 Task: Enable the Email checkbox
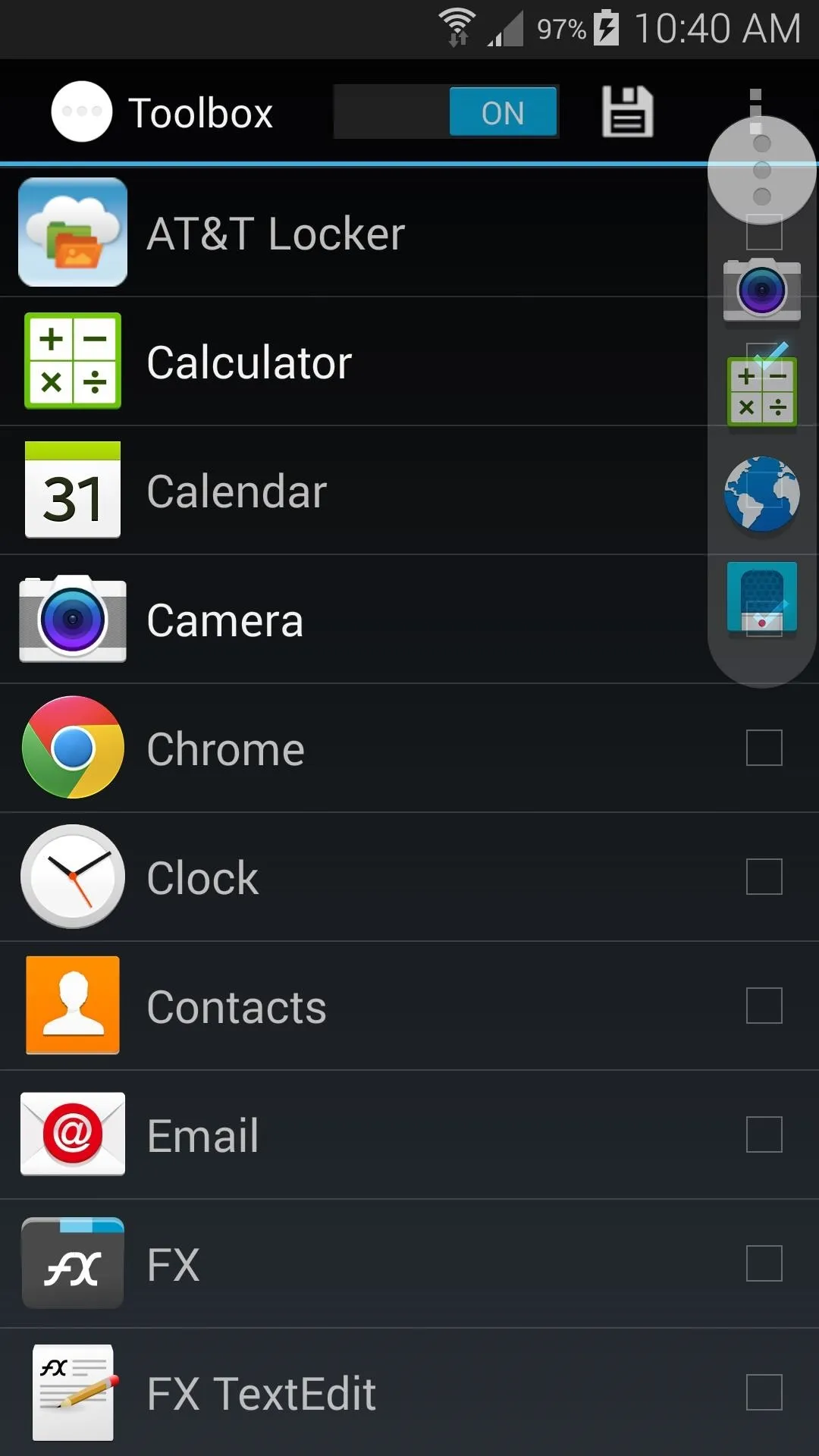[x=764, y=1135]
